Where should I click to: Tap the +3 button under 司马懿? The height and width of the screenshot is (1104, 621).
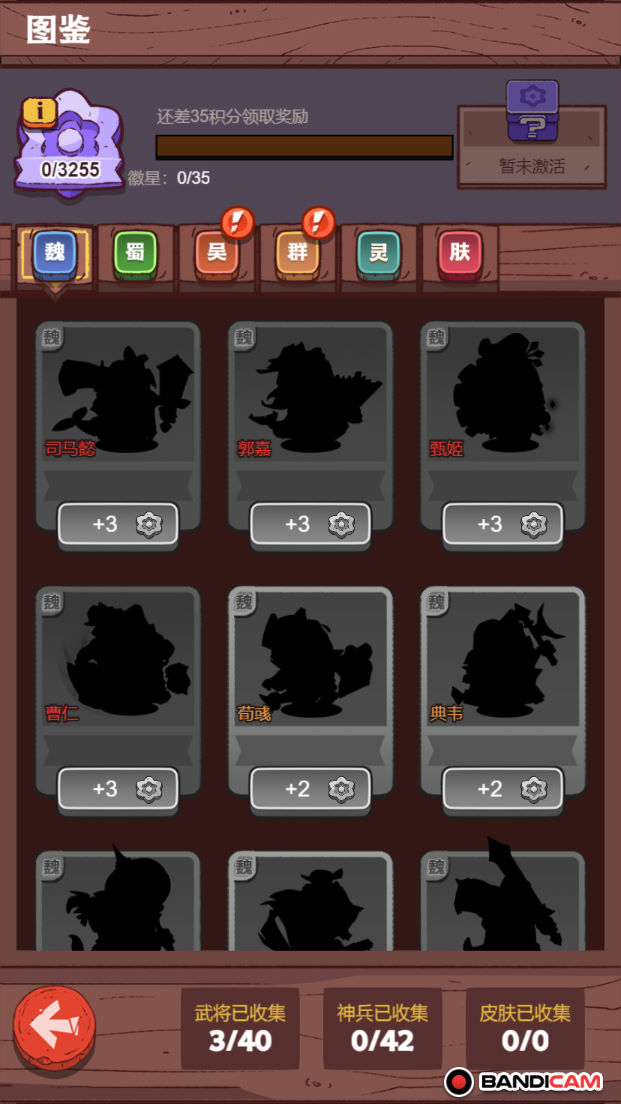point(118,524)
